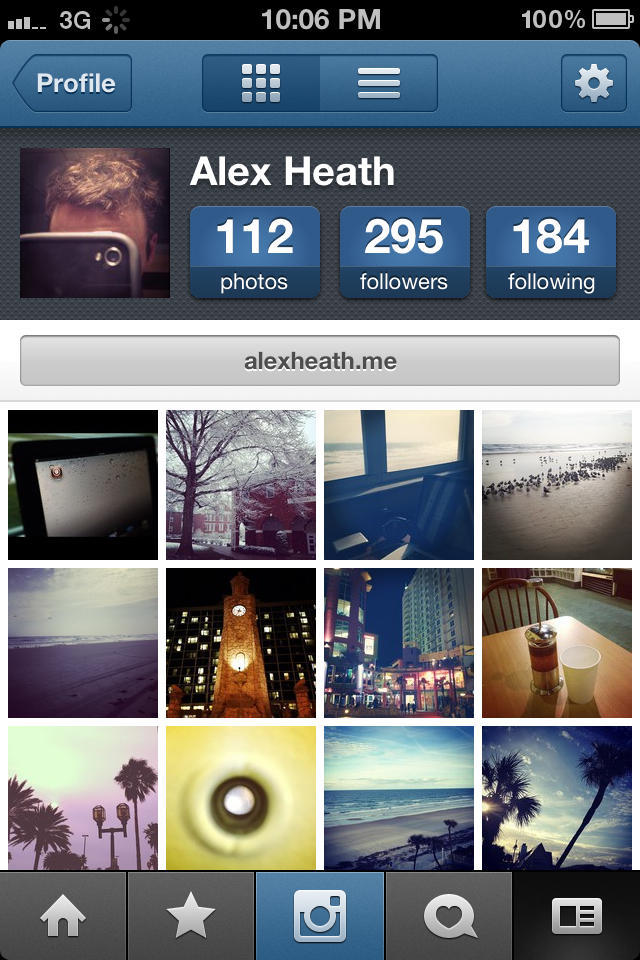Open the settings gear
The width and height of the screenshot is (640, 960).
(593, 83)
